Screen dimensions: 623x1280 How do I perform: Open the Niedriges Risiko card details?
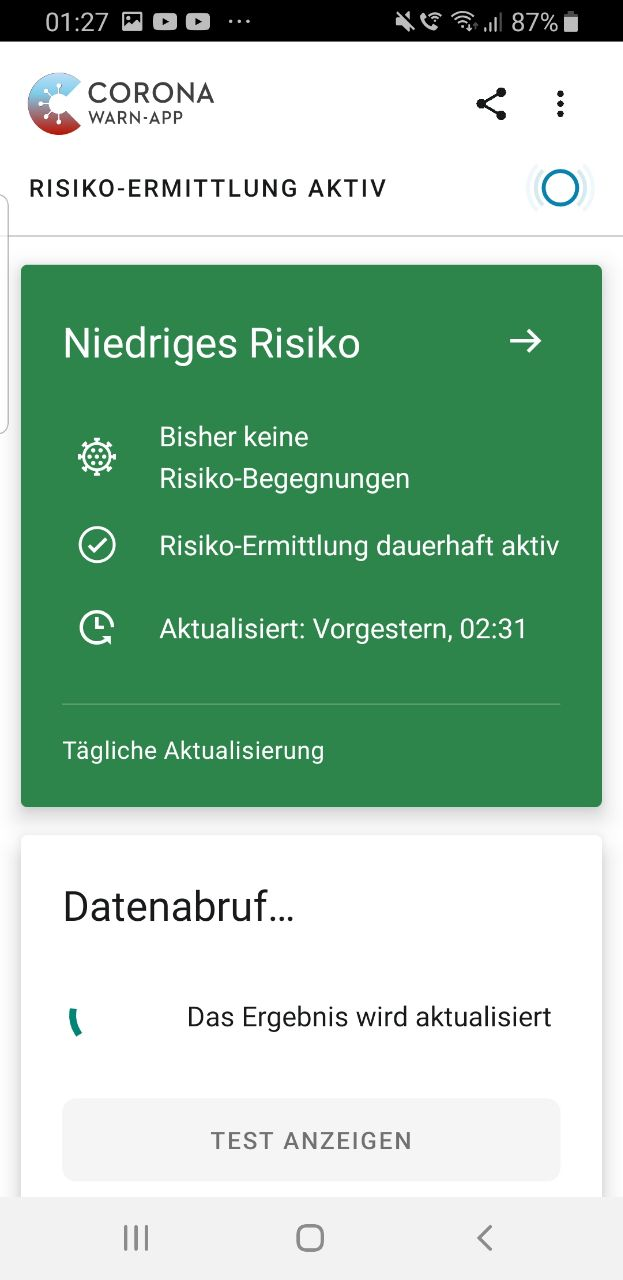(x=524, y=342)
